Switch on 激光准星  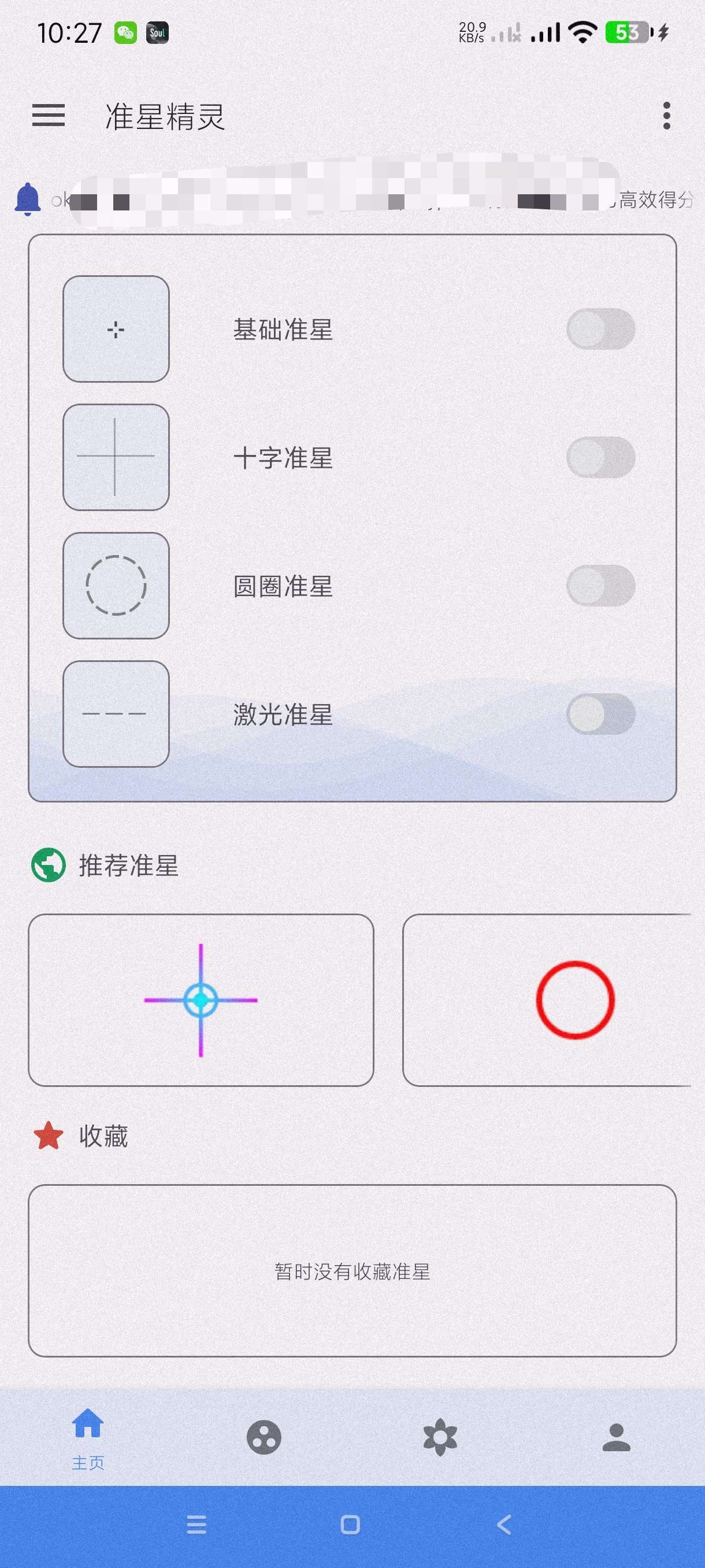tap(600, 714)
